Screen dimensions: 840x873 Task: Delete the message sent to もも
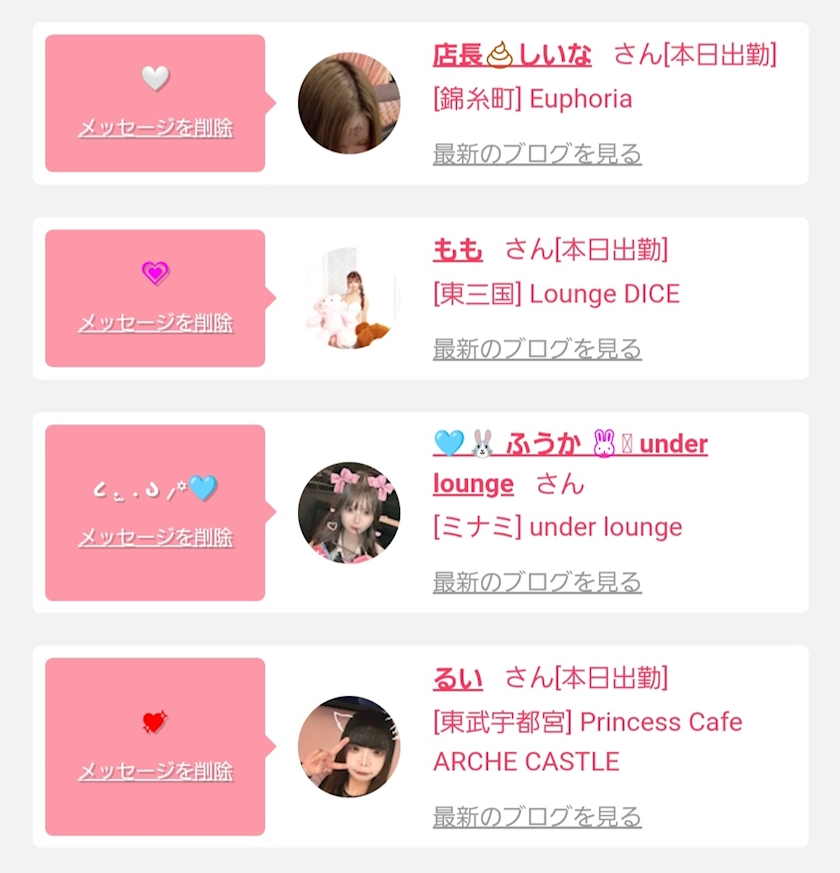click(155, 323)
